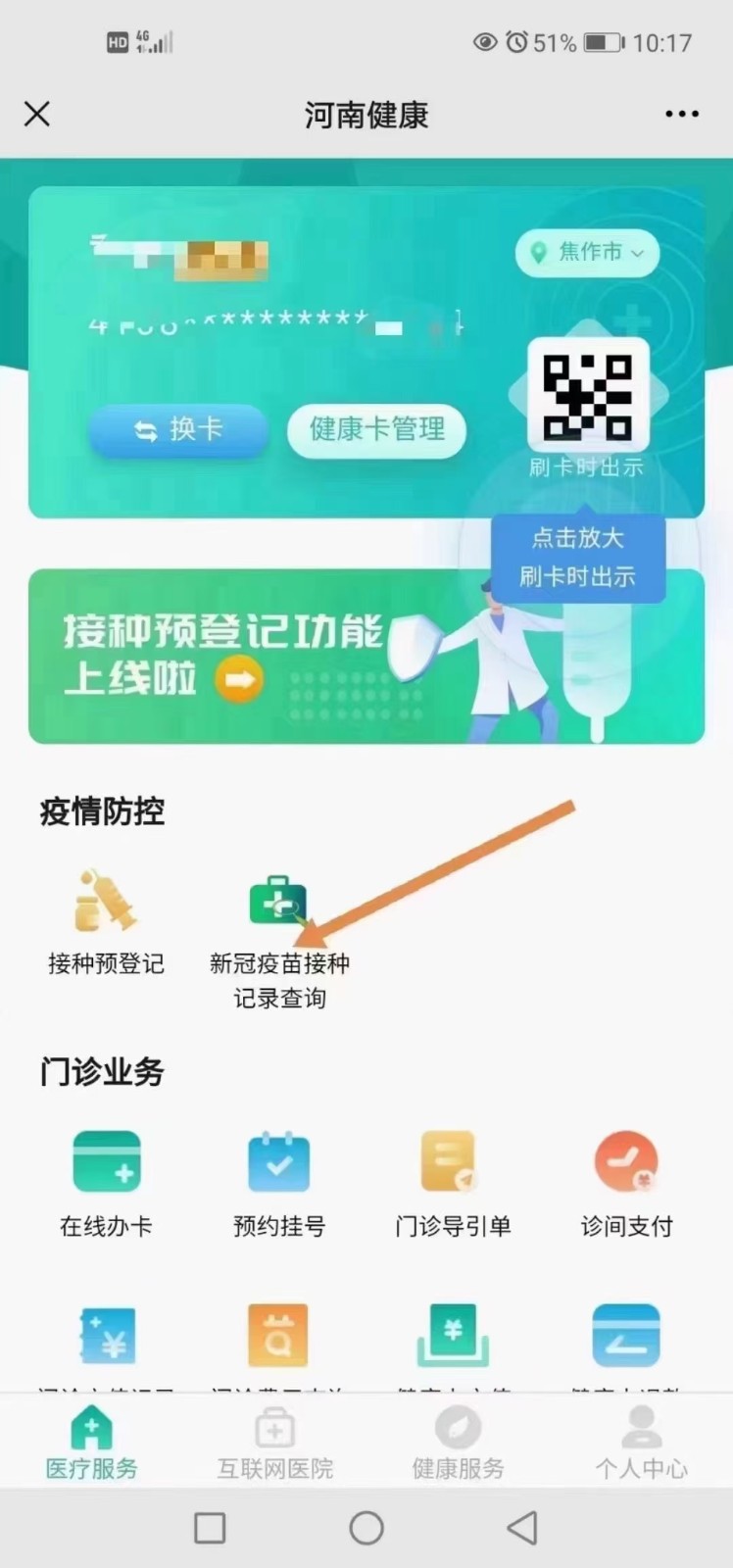Switch to the 医疗服务 tab
Viewport: 733px width, 1568px height.
coord(91,1443)
